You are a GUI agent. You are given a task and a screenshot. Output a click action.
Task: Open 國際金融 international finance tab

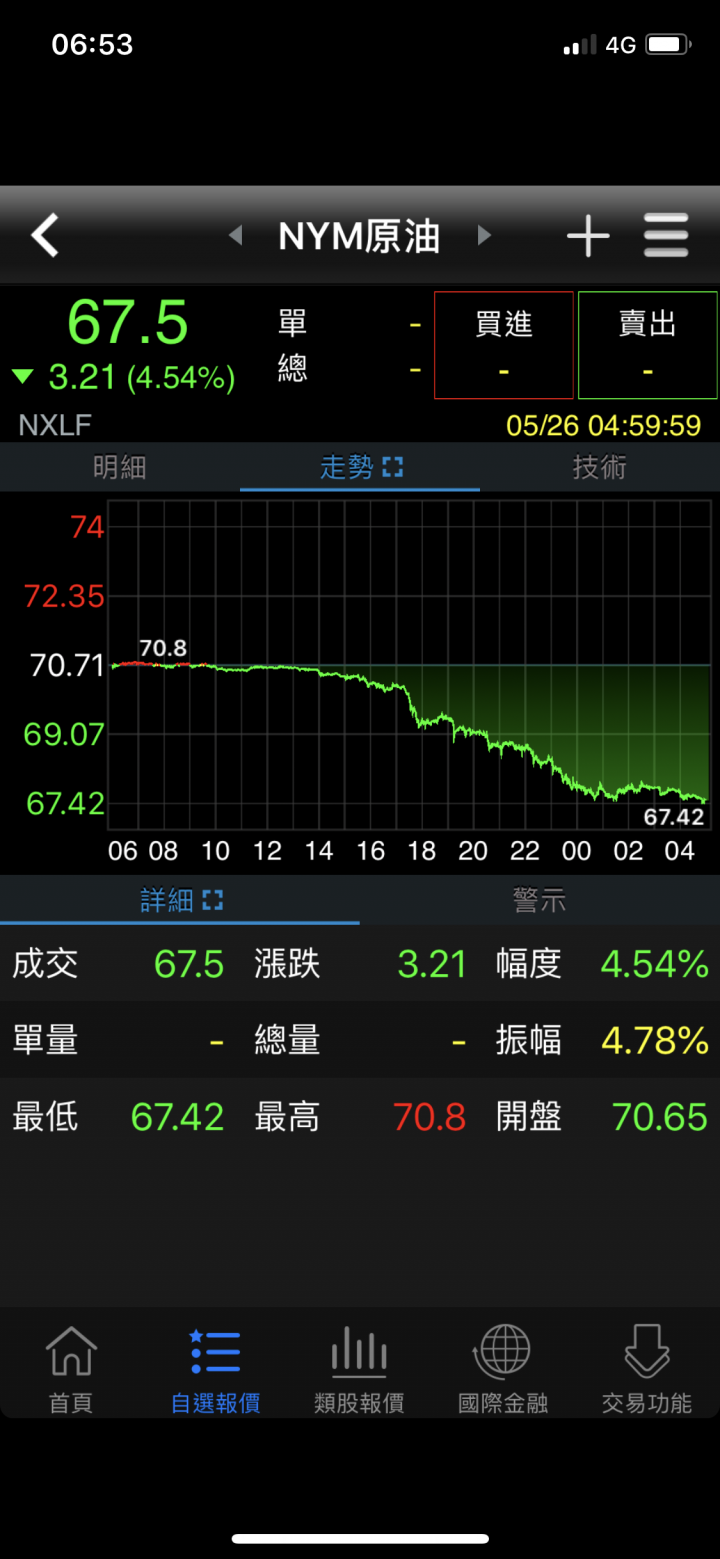pyautogui.click(x=503, y=1368)
